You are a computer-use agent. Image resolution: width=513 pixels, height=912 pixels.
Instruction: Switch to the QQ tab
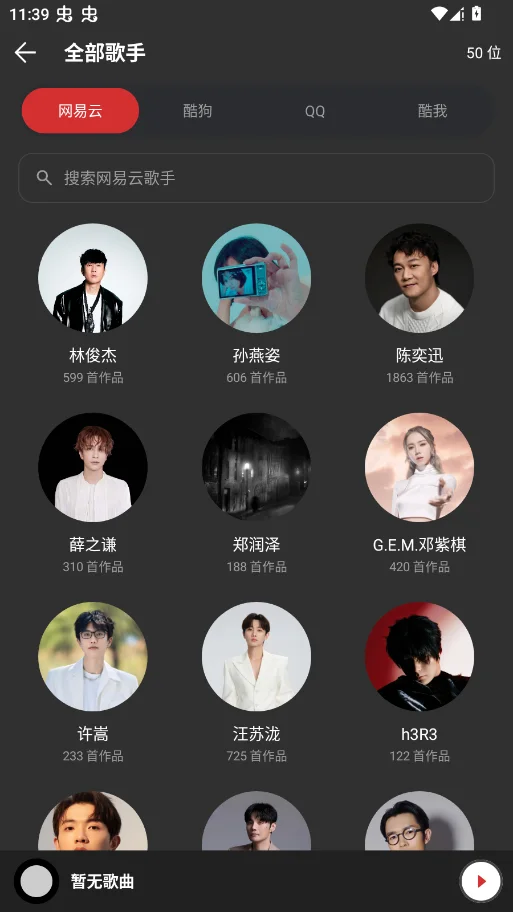(315, 111)
